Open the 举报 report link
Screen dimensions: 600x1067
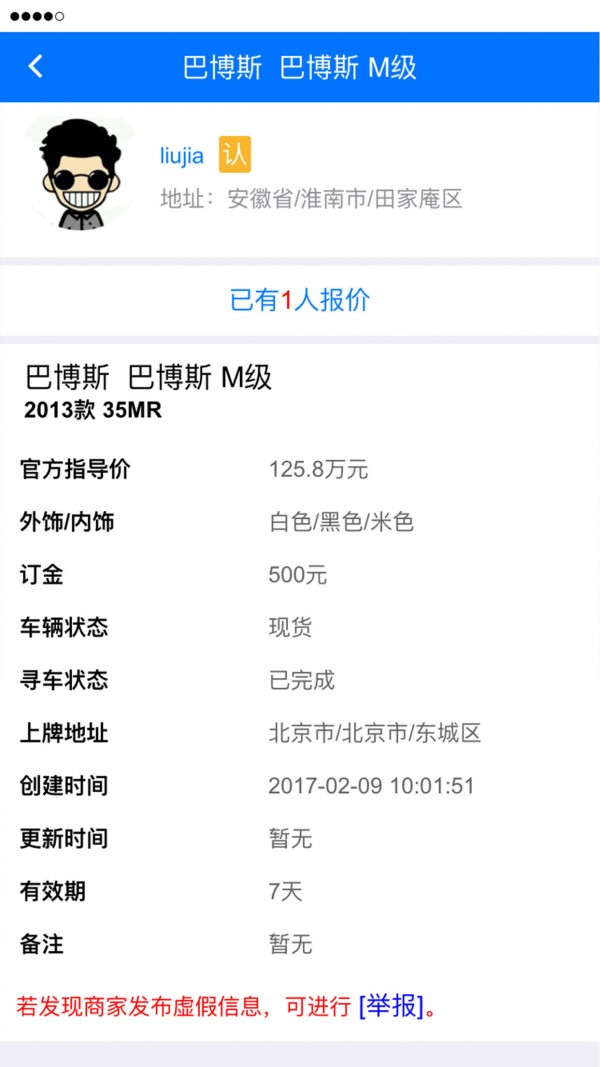(x=391, y=1006)
